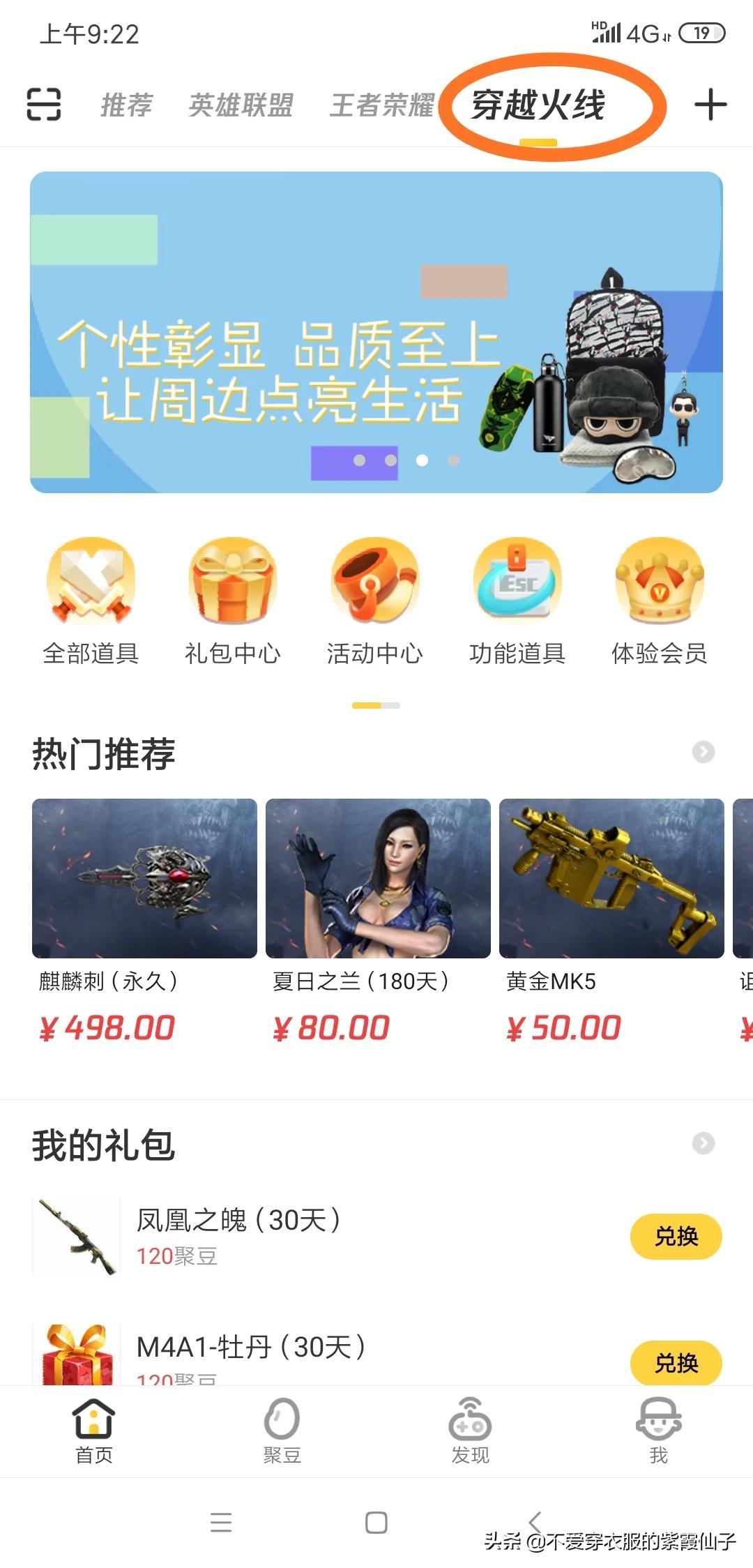The width and height of the screenshot is (753, 1568).
Task: Go to 礼包中心
Action: coord(233,601)
